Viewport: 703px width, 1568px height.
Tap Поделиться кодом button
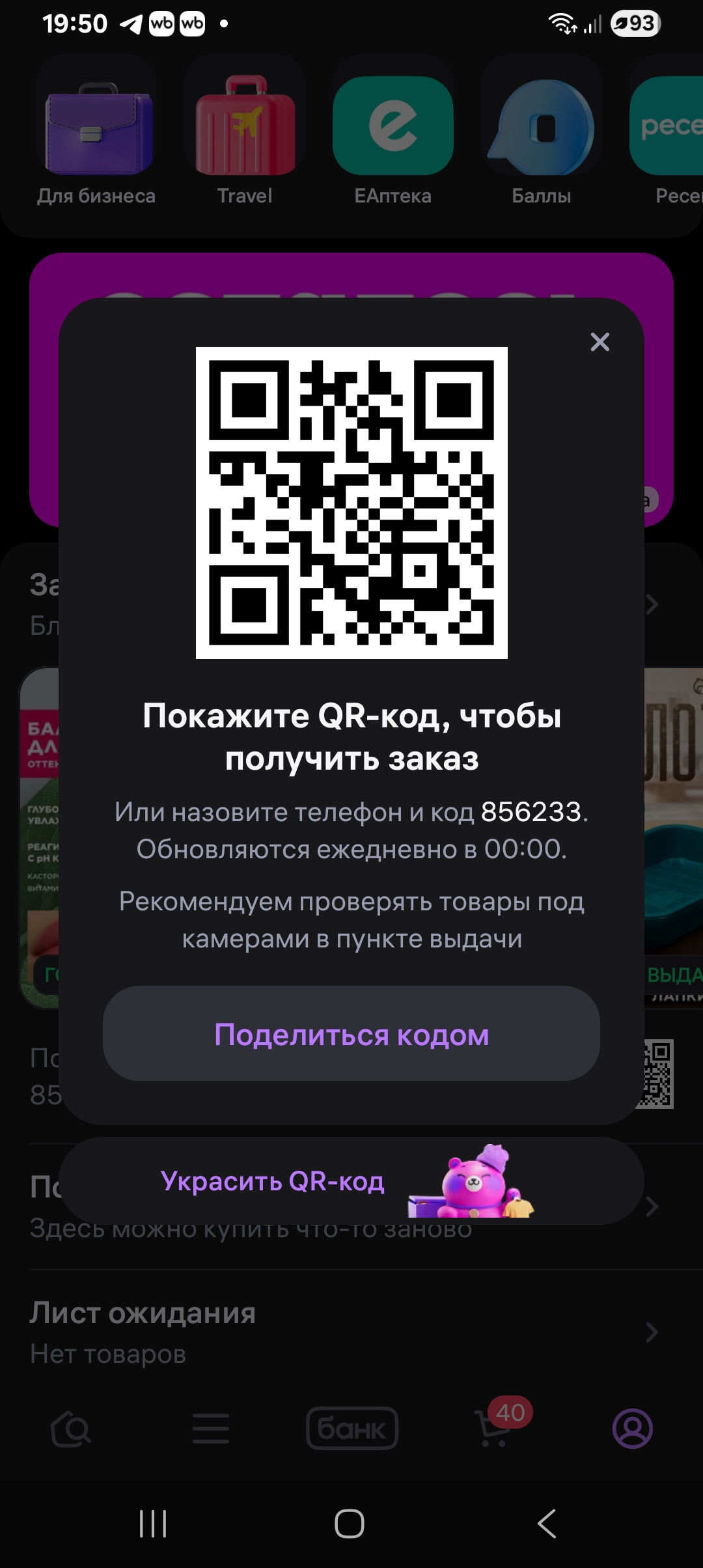[x=351, y=1034]
